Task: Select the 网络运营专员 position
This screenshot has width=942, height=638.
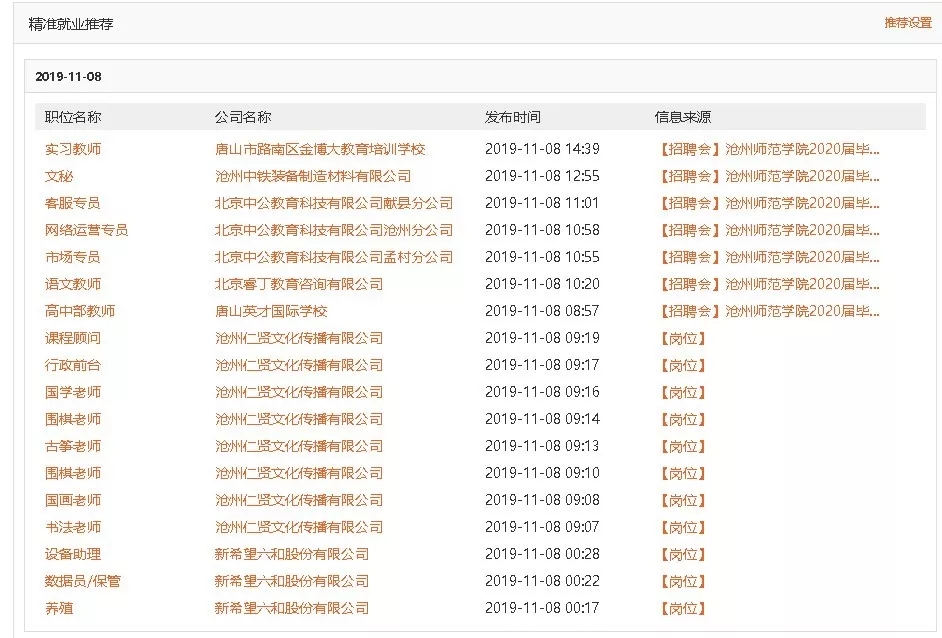Action: coord(86,230)
